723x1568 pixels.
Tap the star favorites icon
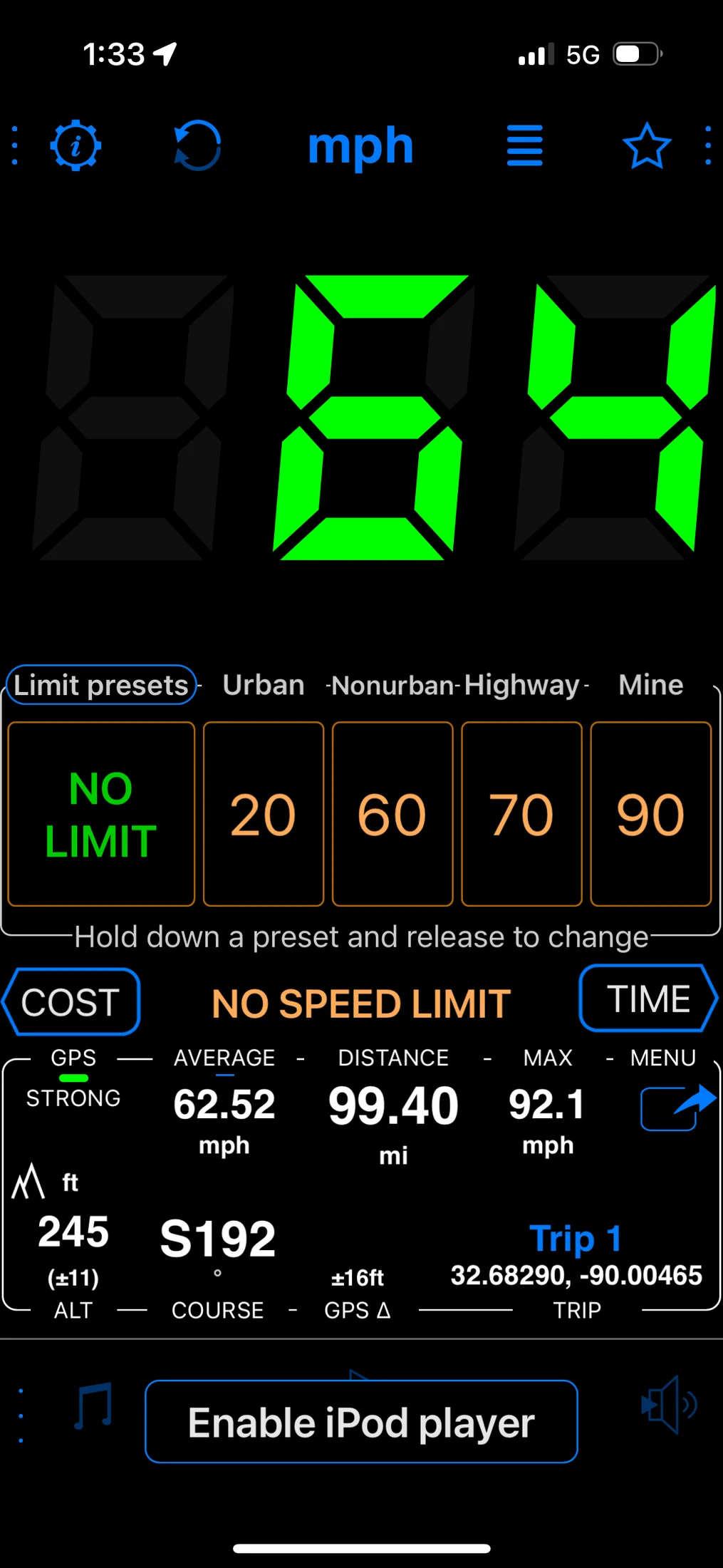tap(647, 146)
